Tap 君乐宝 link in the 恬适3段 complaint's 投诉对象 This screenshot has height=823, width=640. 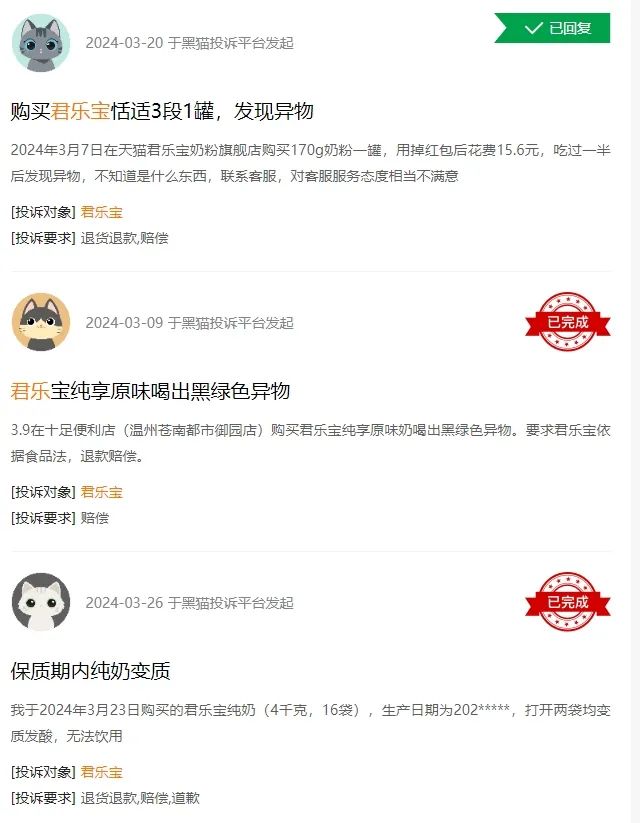coord(102,212)
